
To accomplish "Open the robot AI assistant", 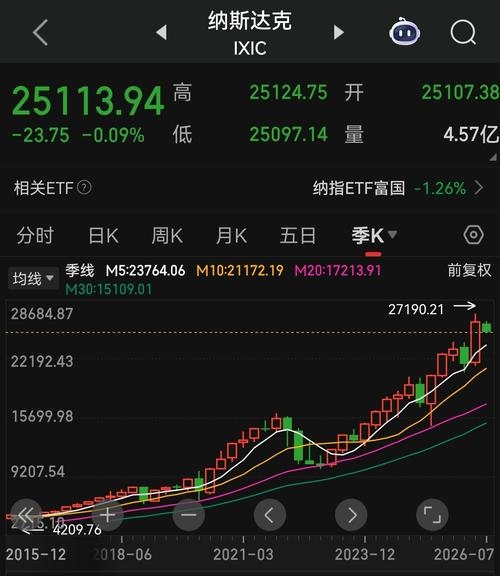I will (404, 32).
